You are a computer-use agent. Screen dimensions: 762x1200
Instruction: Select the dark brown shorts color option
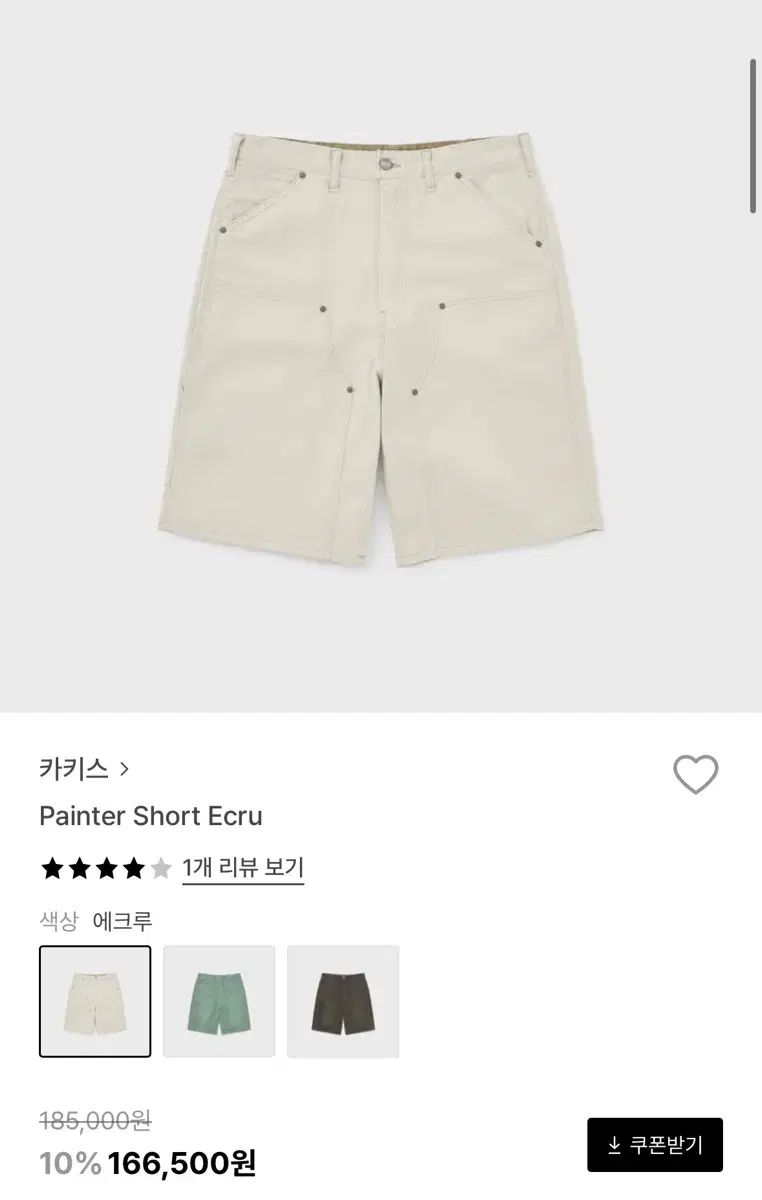[343, 1001]
